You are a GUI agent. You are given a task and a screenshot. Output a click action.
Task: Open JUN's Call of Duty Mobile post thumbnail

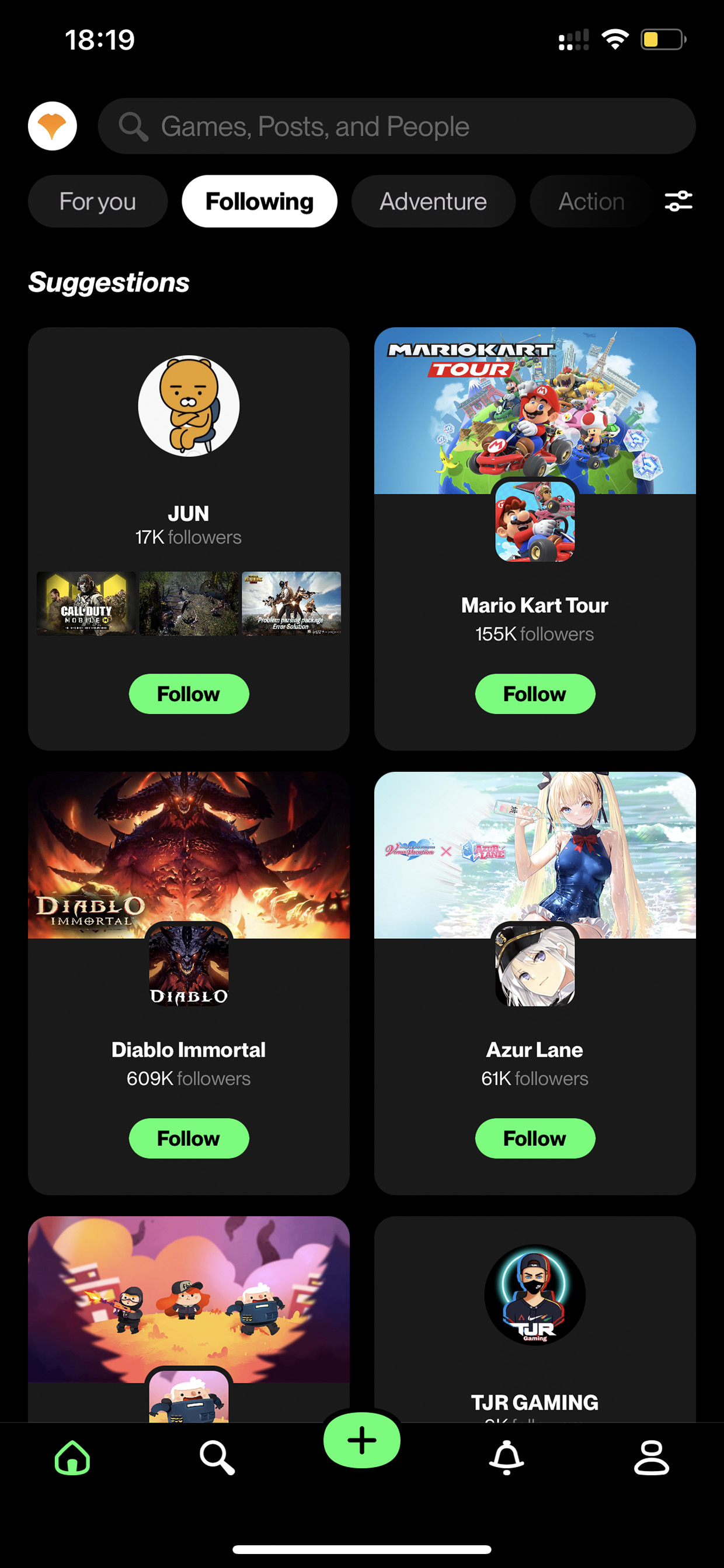(x=86, y=603)
